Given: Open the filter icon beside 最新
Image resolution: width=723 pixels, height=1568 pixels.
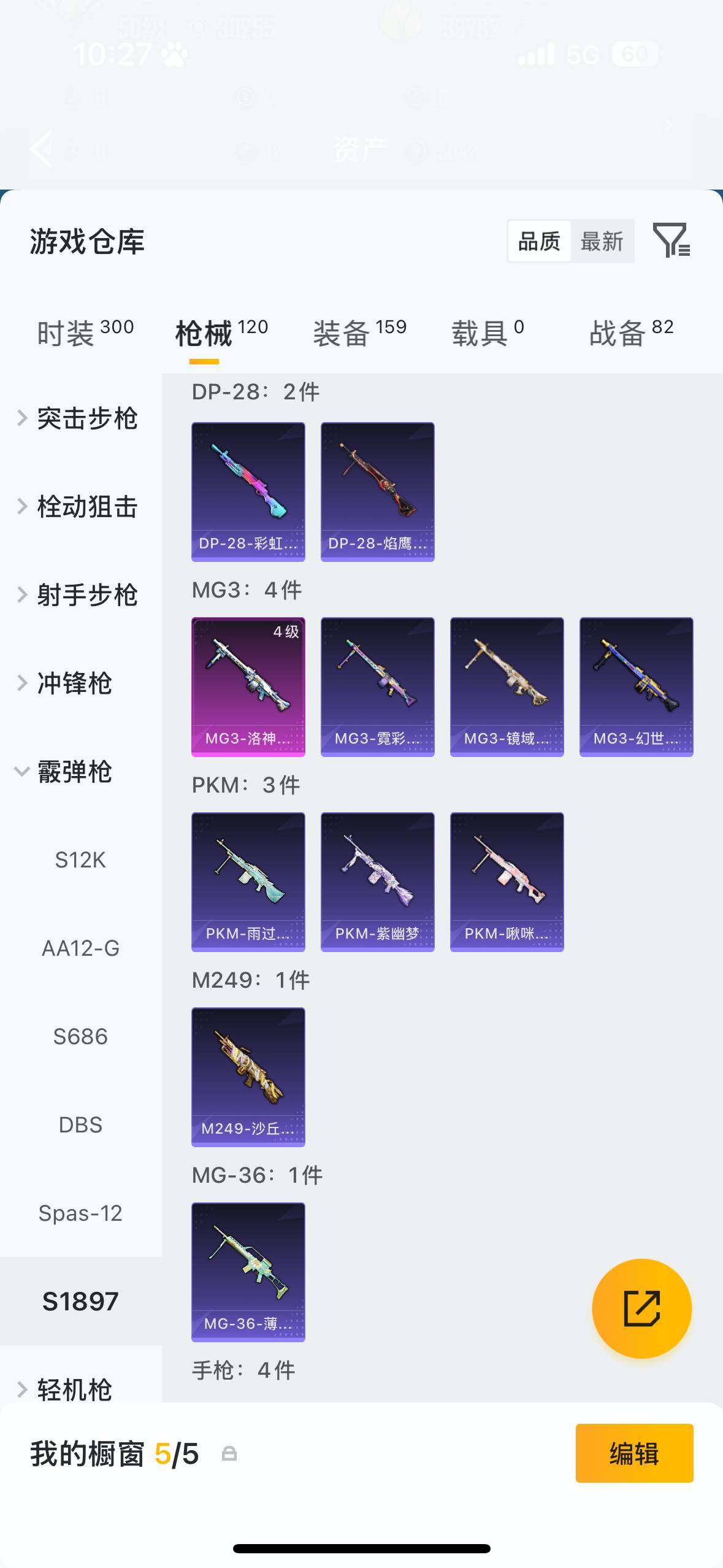Looking at the screenshot, I should click(671, 240).
